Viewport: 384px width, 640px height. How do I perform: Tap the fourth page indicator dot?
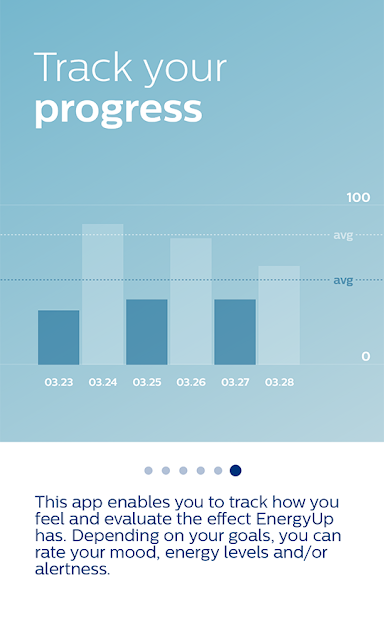click(201, 471)
